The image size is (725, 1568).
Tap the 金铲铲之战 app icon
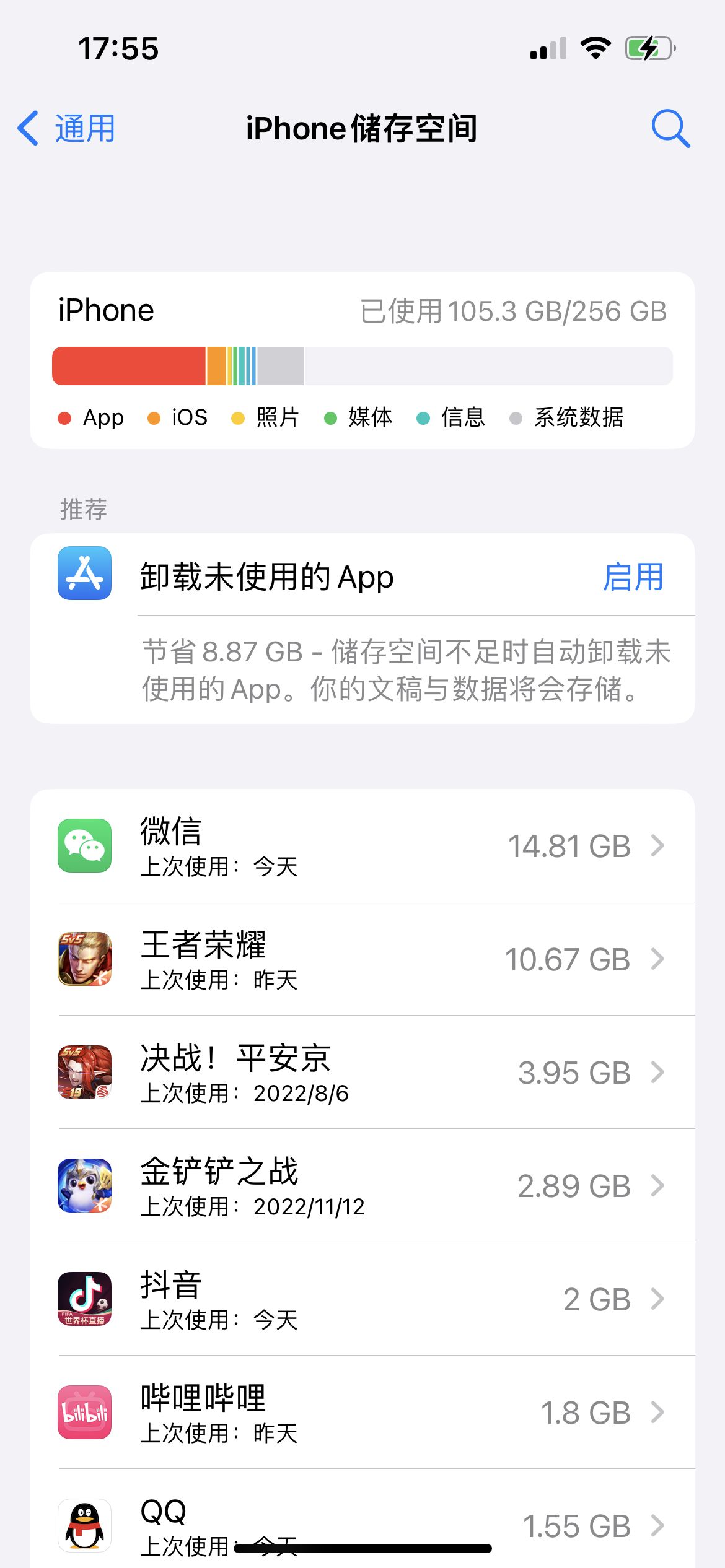point(85,1186)
